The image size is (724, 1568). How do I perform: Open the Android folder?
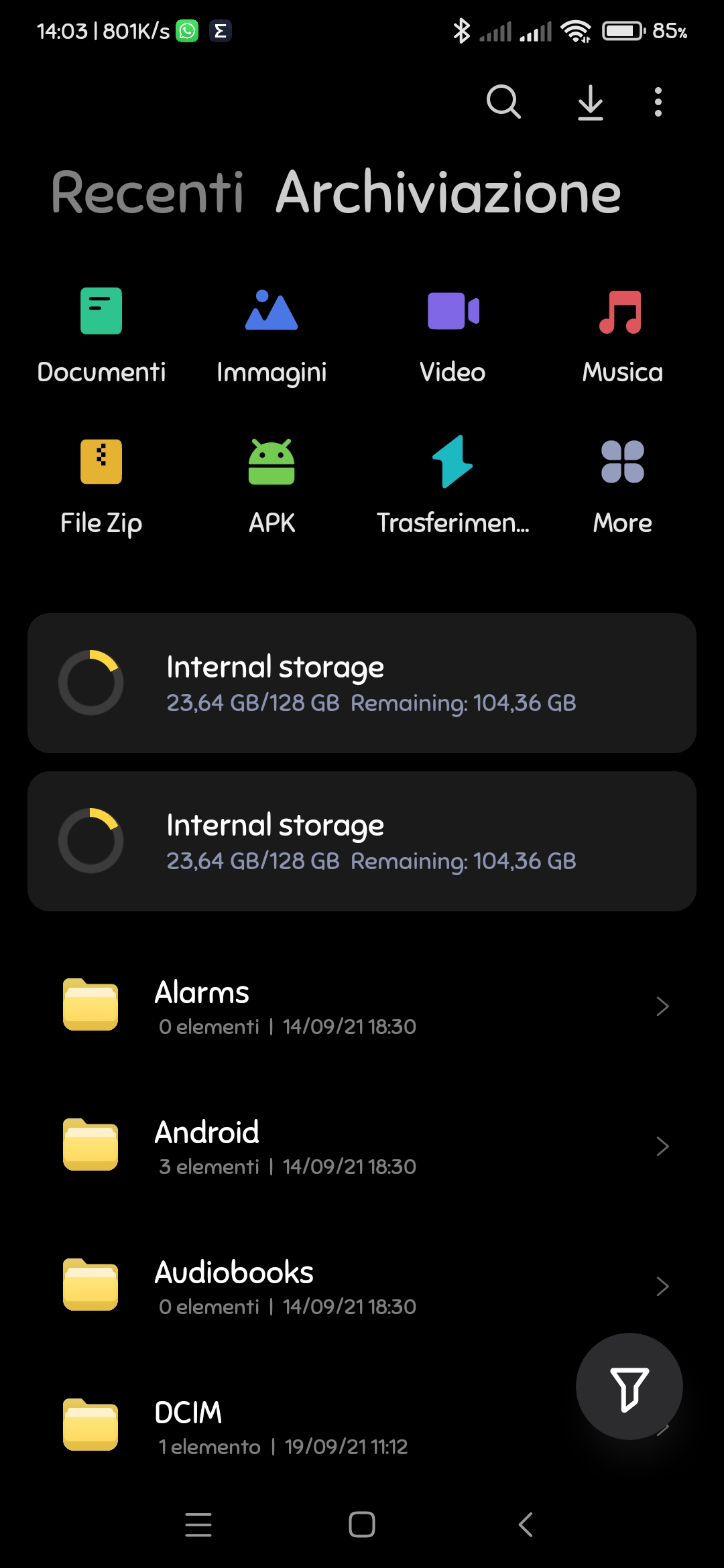click(x=362, y=1147)
